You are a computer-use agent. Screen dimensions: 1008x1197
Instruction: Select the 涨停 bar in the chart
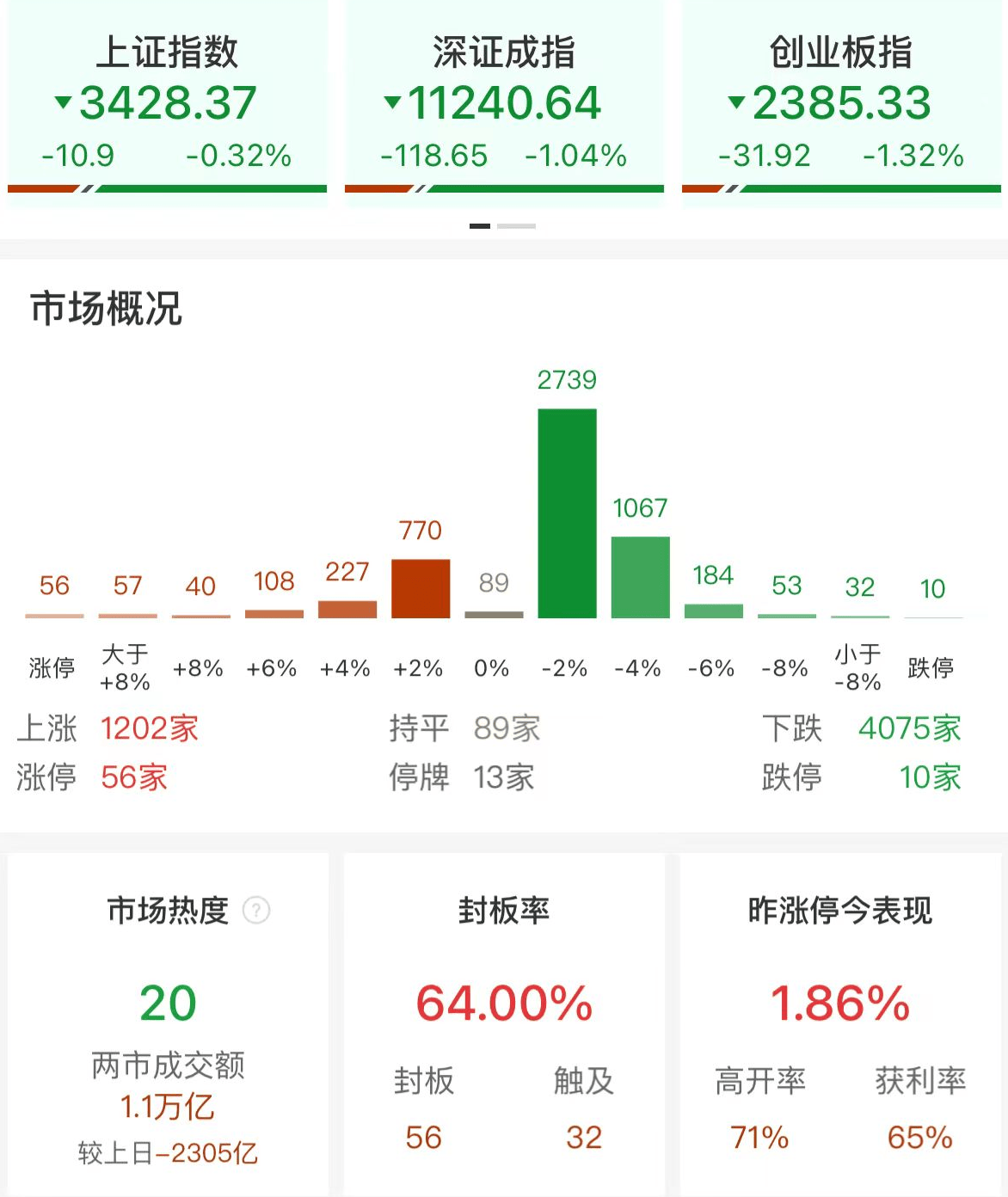53,614
